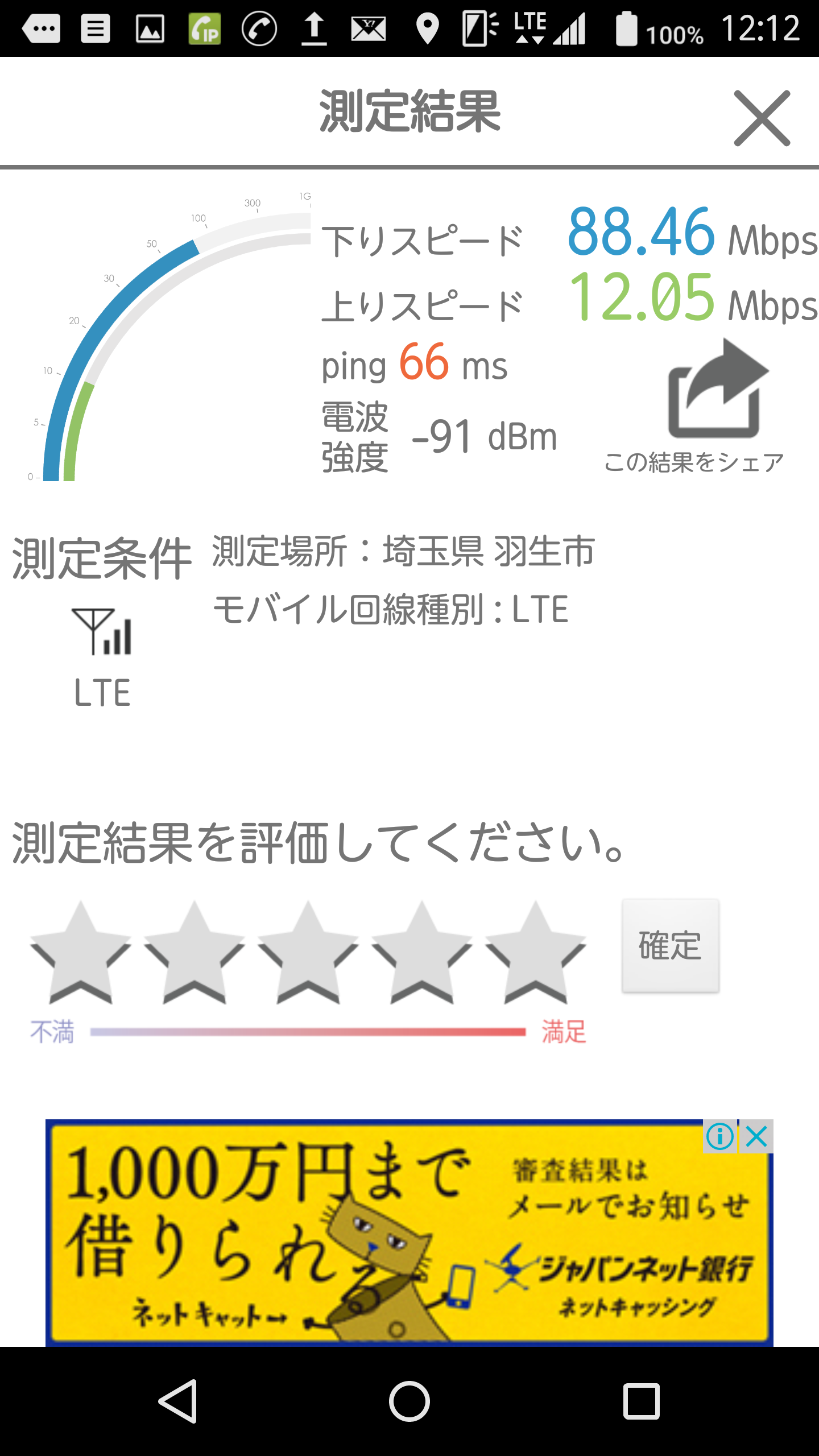This screenshot has width=819, height=1456.
Task: Open the Japan Net Bank ad banner
Action: point(398,1240)
